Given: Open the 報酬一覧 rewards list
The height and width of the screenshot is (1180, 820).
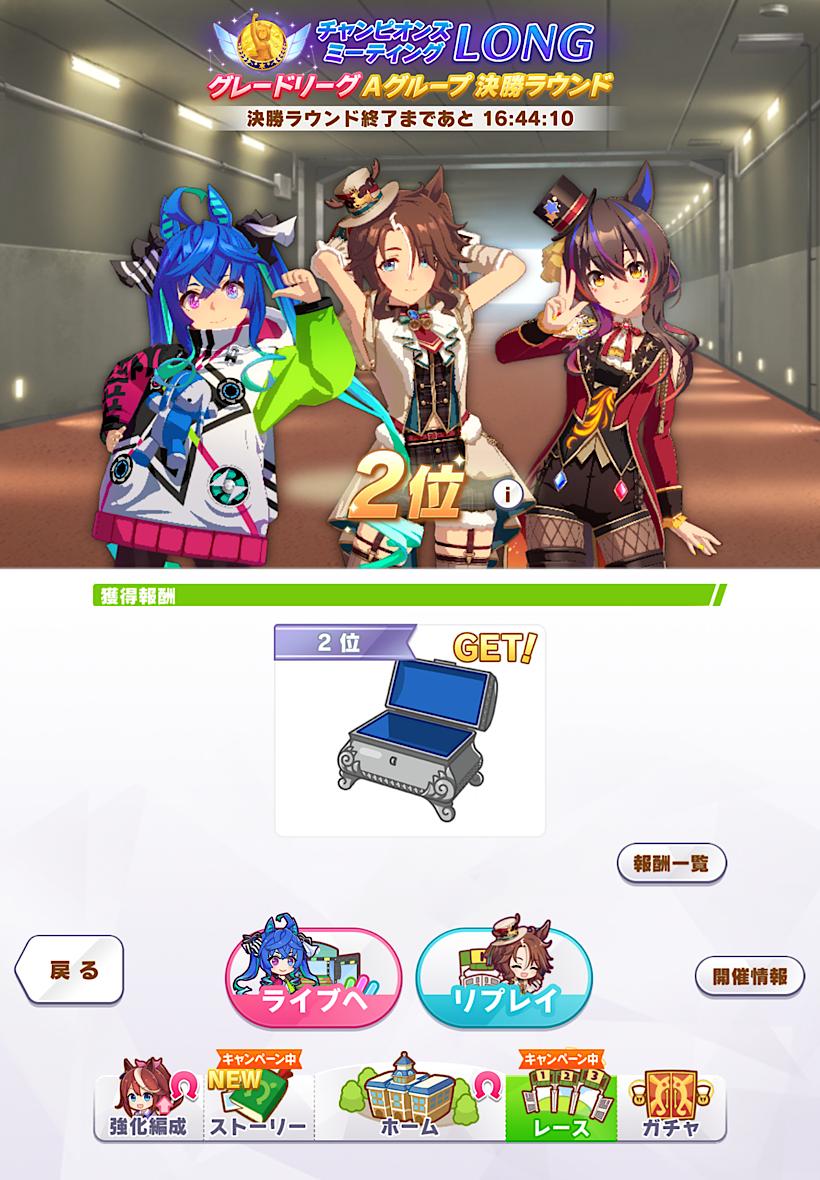Looking at the screenshot, I should click(671, 863).
